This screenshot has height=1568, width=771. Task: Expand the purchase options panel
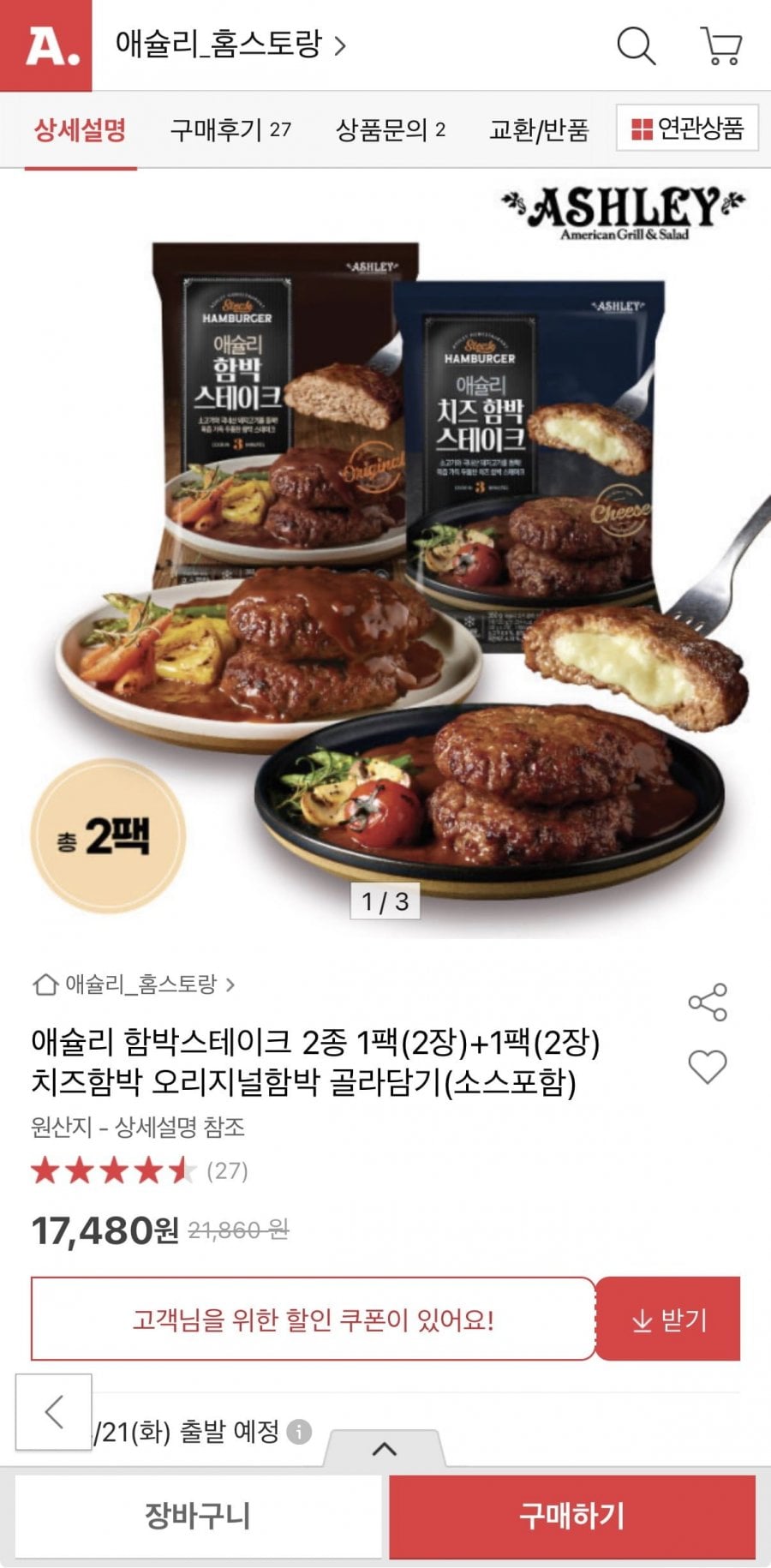385,1449
